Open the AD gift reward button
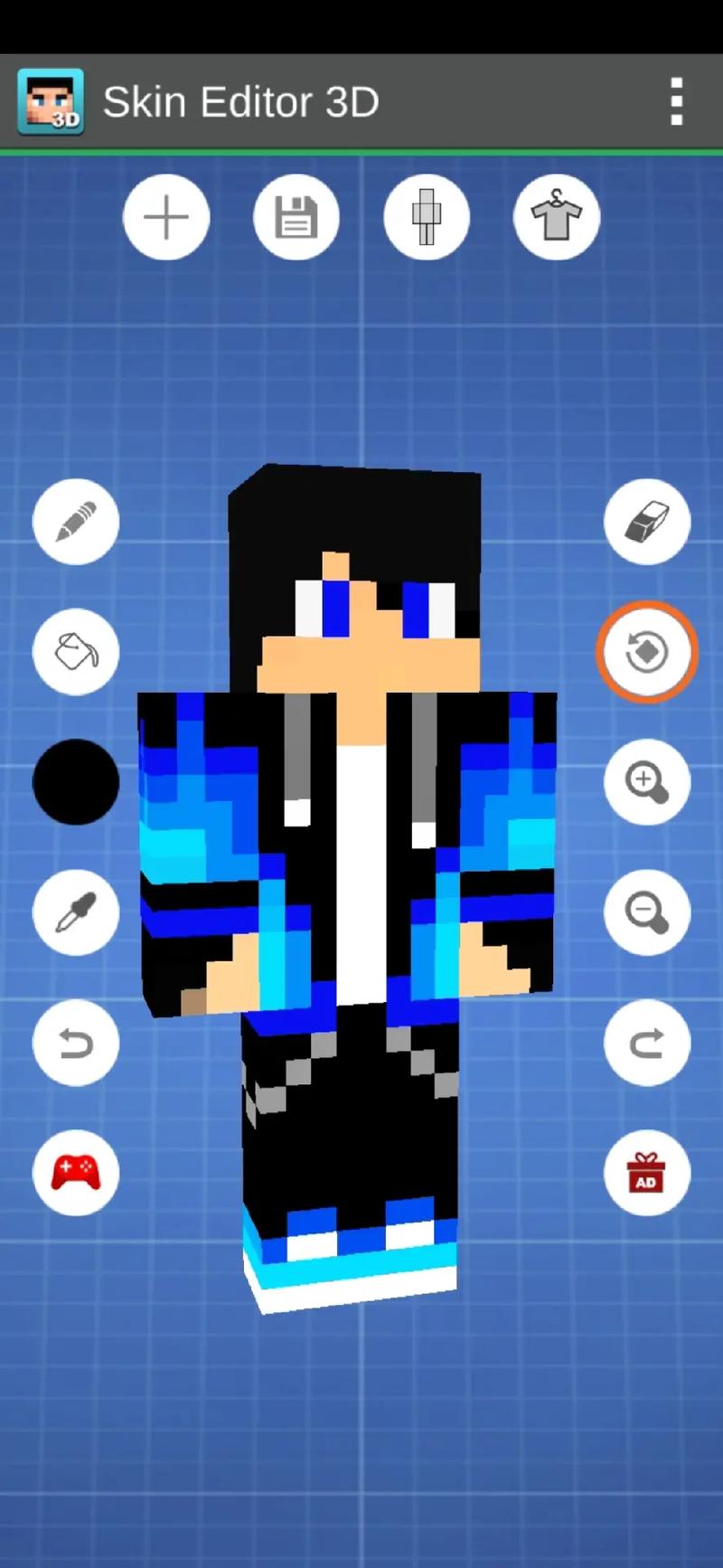 tap(646, 1173)
